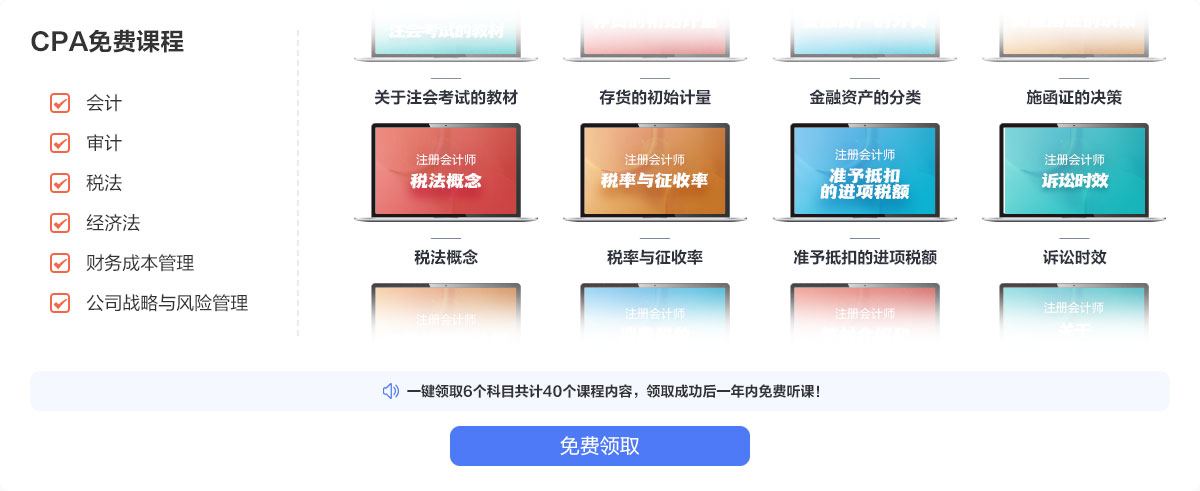This screenshot has height=491, width=1200.
Task: Toggle the 审计 checkbox
Action: tap(60, 143)
